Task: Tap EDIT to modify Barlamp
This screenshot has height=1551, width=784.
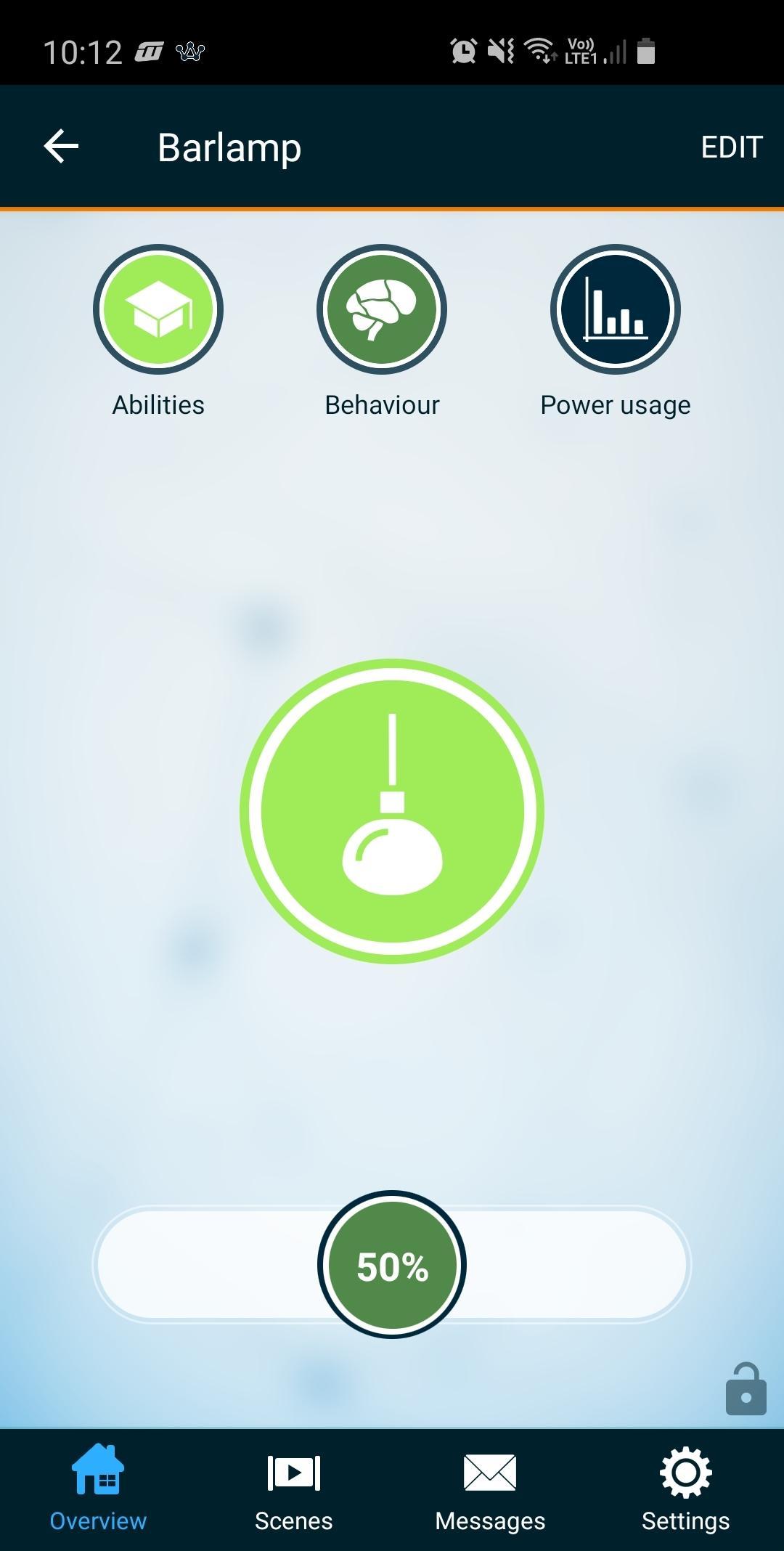Action: click(x=731, y=147)
